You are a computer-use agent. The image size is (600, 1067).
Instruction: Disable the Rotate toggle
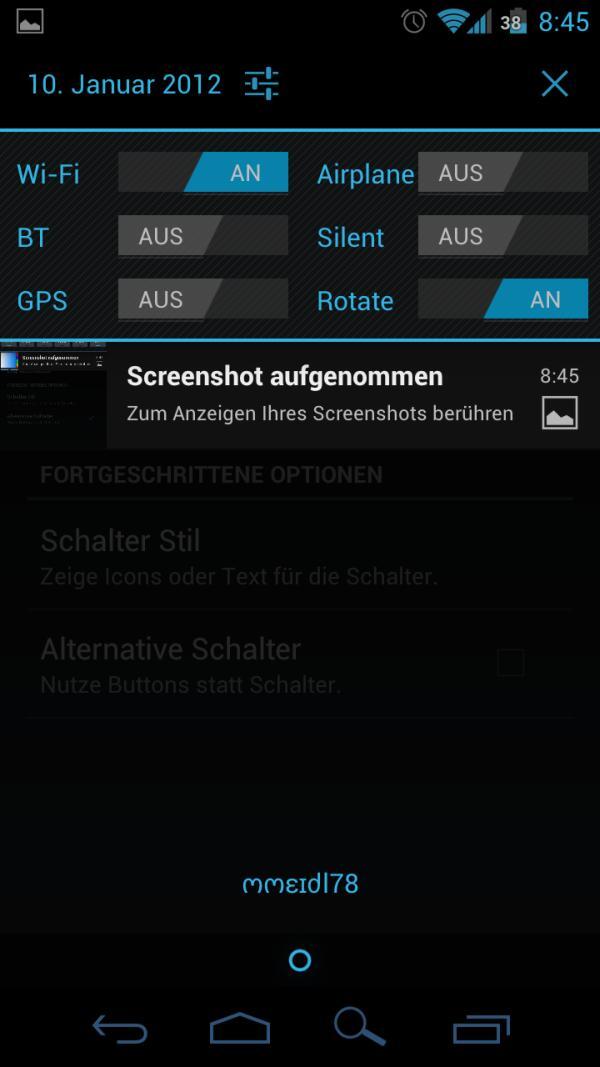tap(503, 299)
